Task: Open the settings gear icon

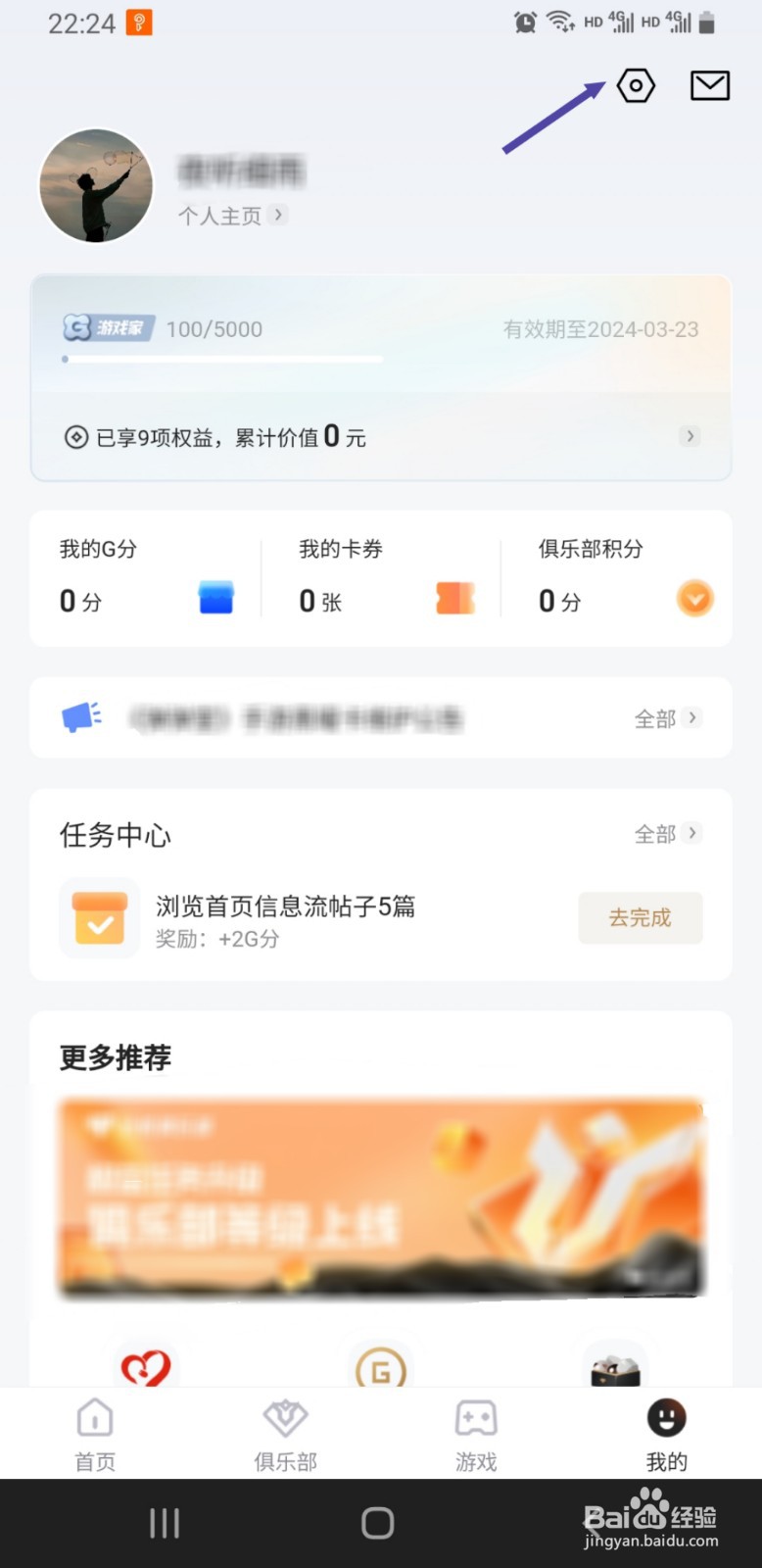Action: [x=634, y=85]
